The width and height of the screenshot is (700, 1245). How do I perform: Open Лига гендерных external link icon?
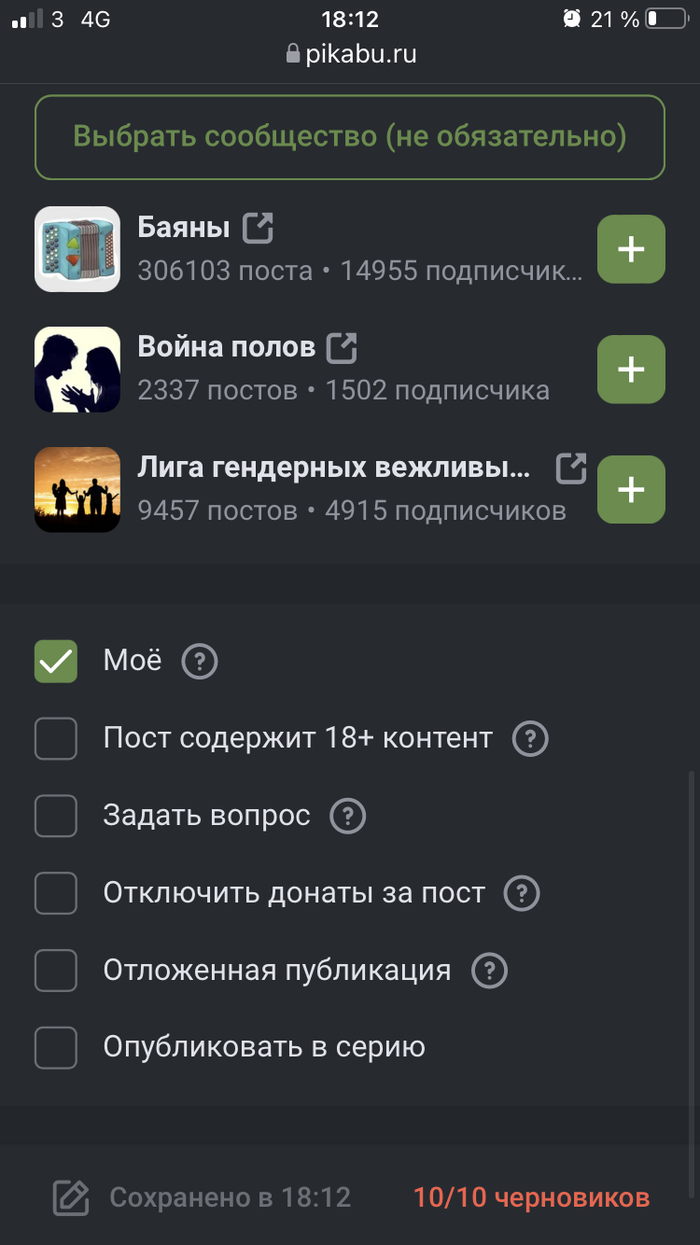[571, 468]
